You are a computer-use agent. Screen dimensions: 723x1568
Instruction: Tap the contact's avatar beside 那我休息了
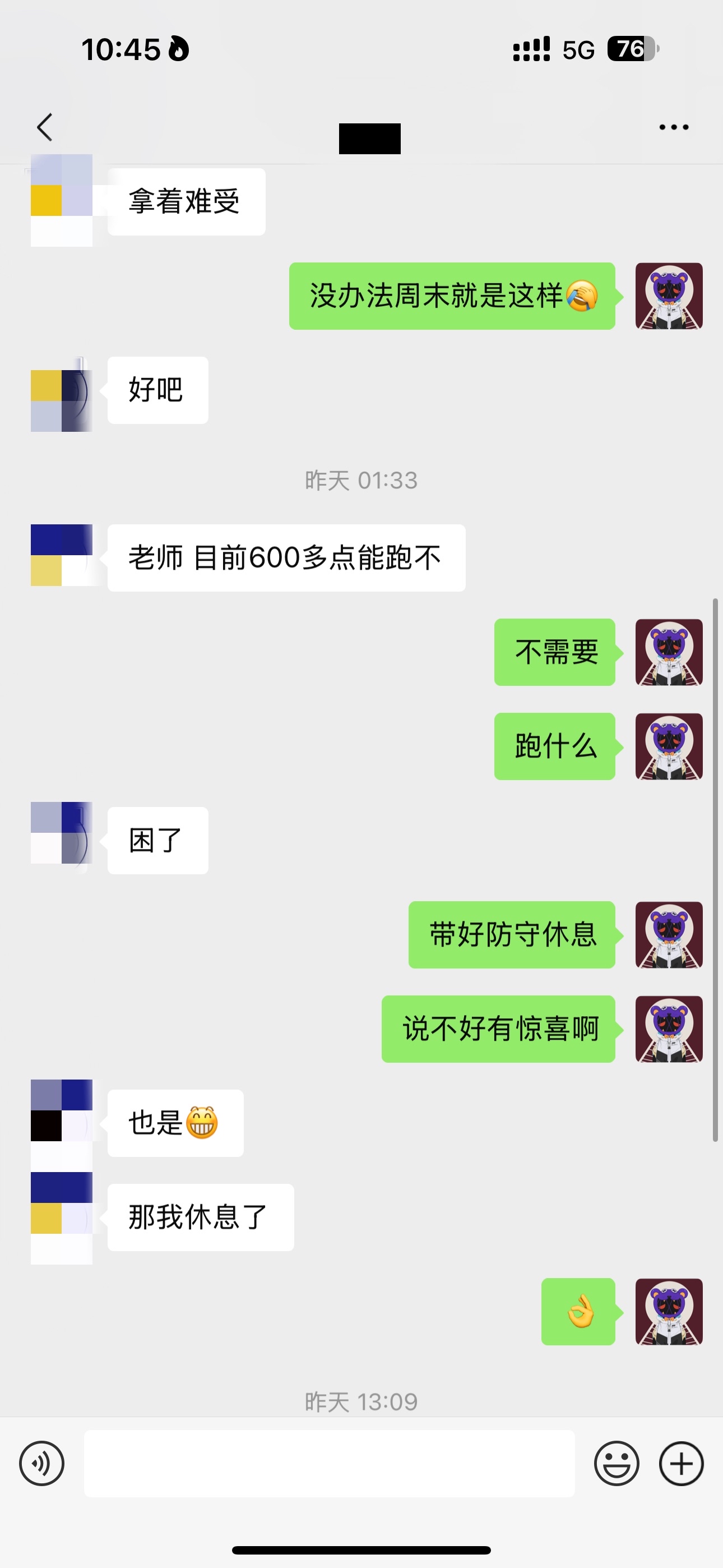pos(62,1217)
